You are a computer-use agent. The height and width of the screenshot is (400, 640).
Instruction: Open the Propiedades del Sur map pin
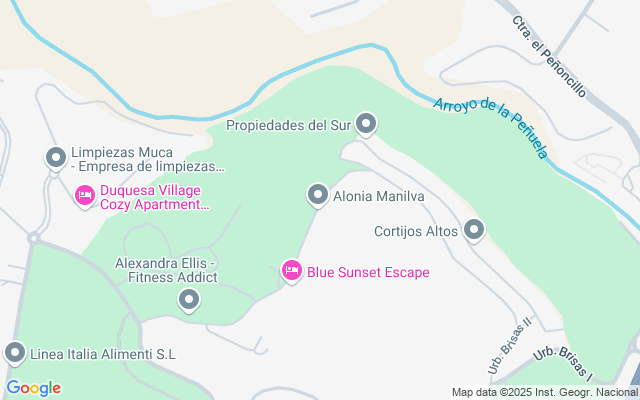click(x=367, y=124)
